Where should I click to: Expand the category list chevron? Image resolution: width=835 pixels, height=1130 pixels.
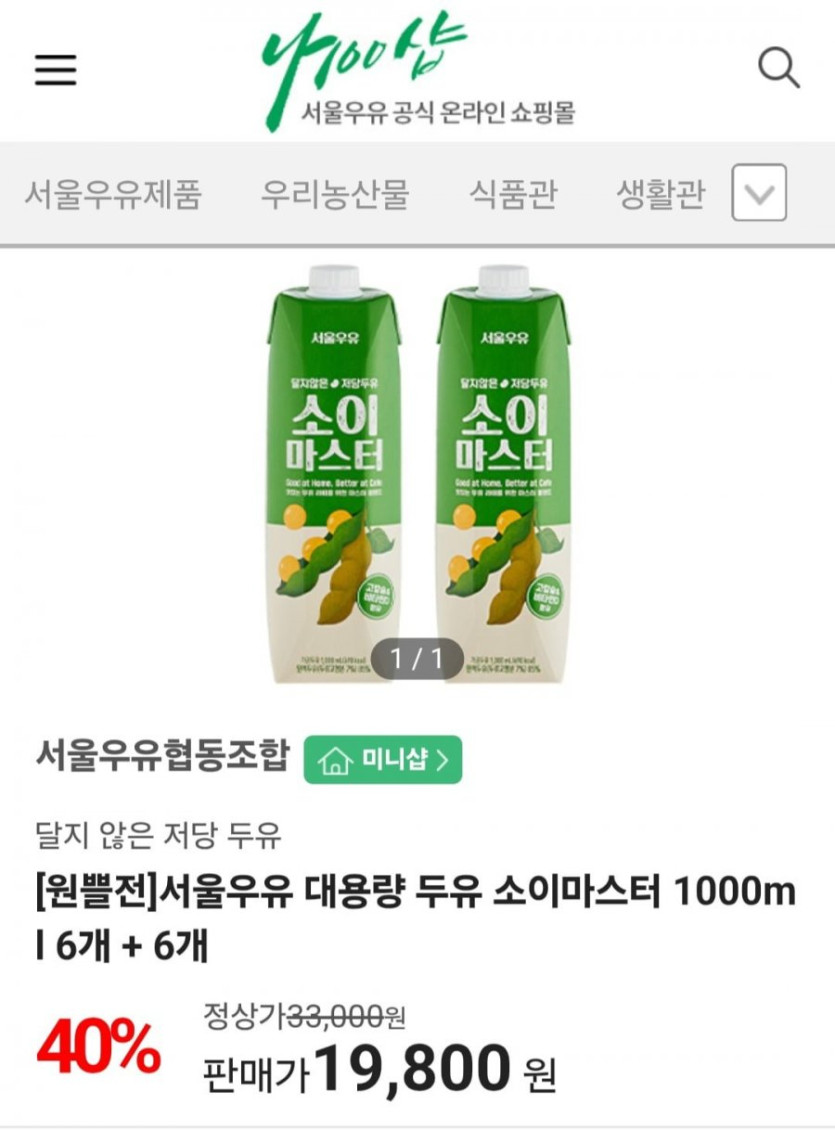tap(759, 192)
